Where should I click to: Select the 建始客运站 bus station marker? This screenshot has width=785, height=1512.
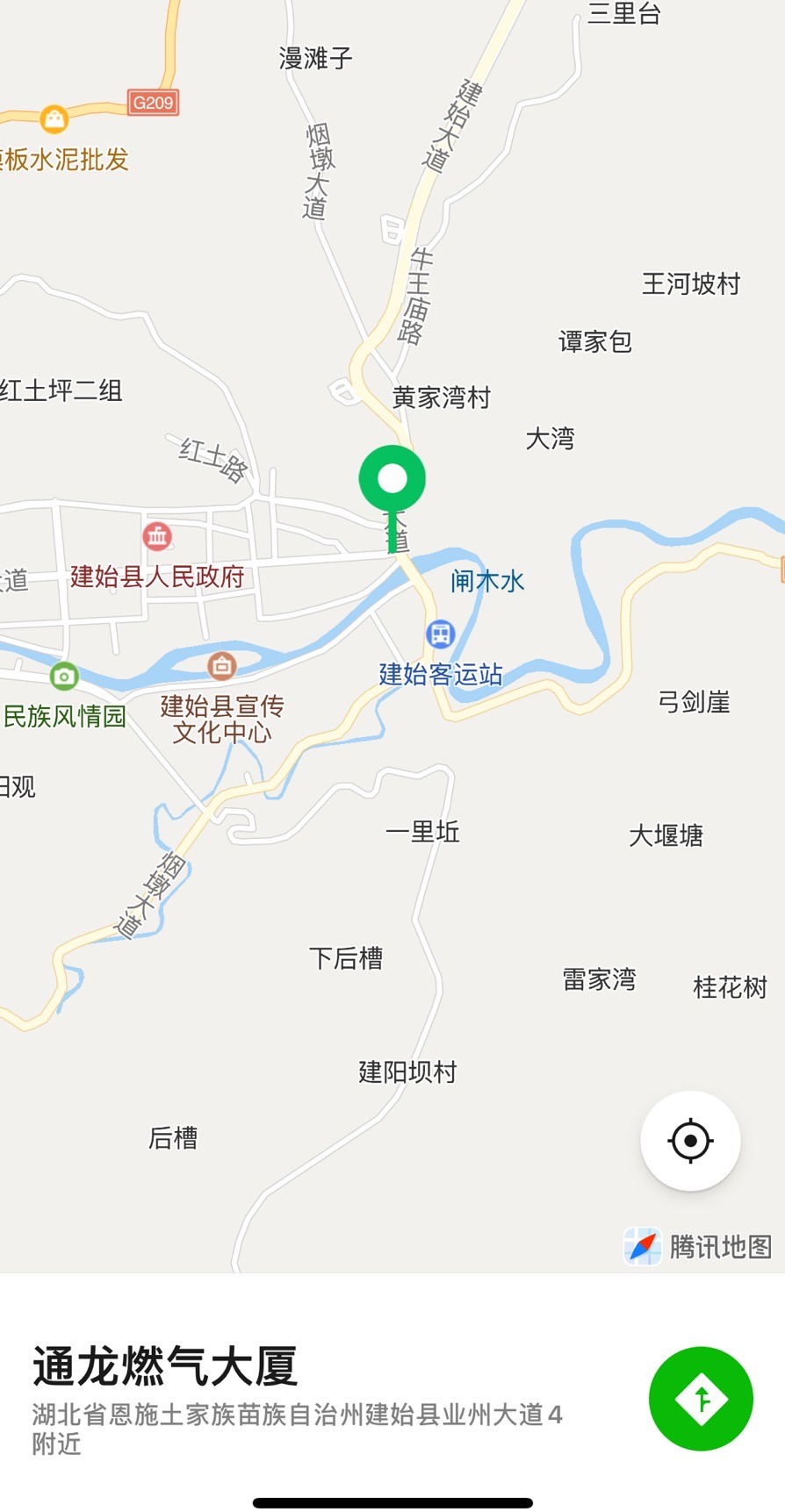coord(441,634)
